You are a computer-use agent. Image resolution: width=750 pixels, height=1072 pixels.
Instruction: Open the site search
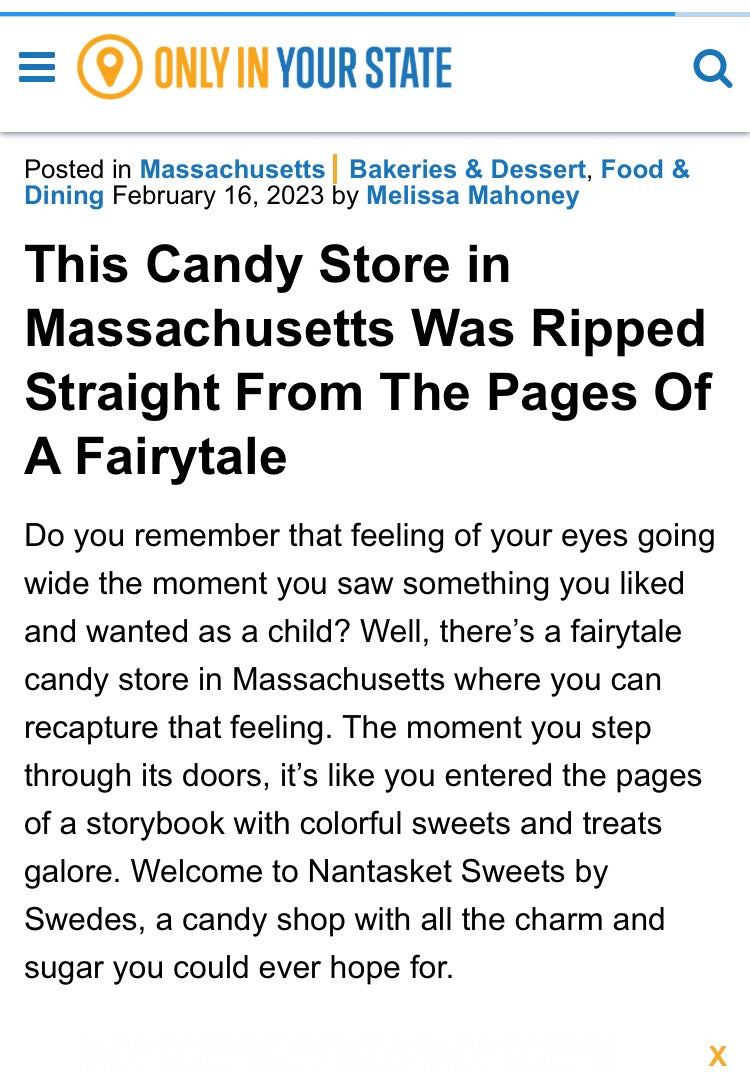pos(712,69)
